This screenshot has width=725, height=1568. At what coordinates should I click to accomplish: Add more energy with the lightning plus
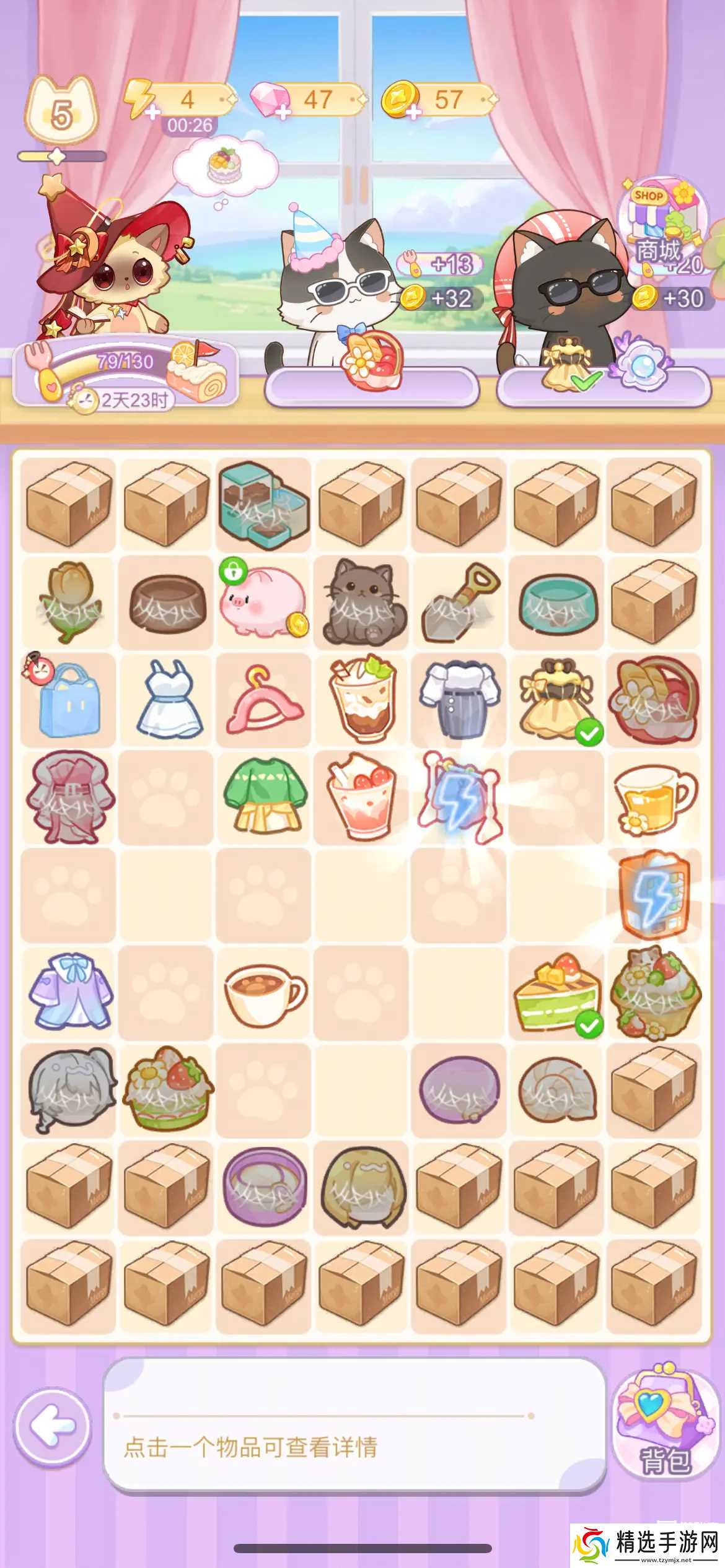click(152, 112)
